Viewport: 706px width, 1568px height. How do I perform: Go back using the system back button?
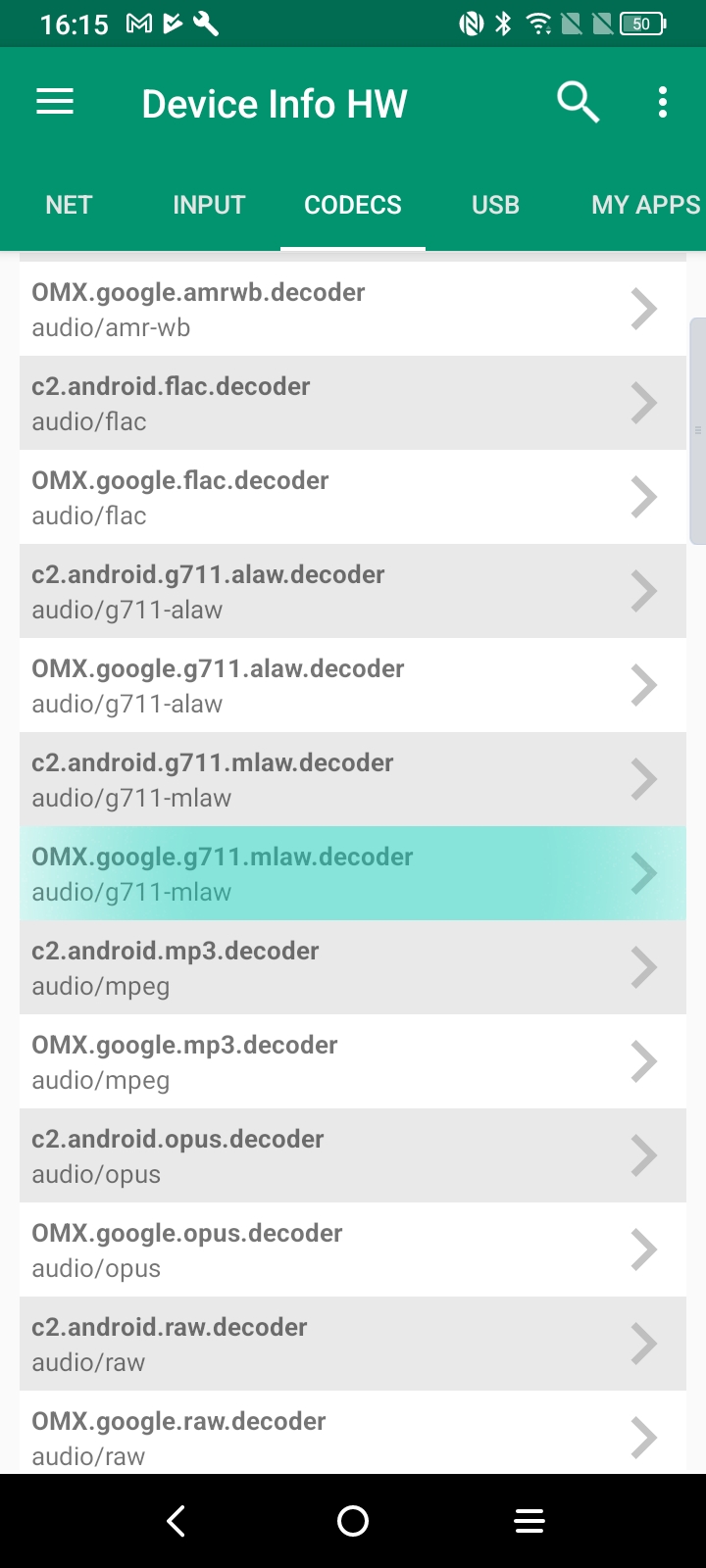coord(176,1521)
